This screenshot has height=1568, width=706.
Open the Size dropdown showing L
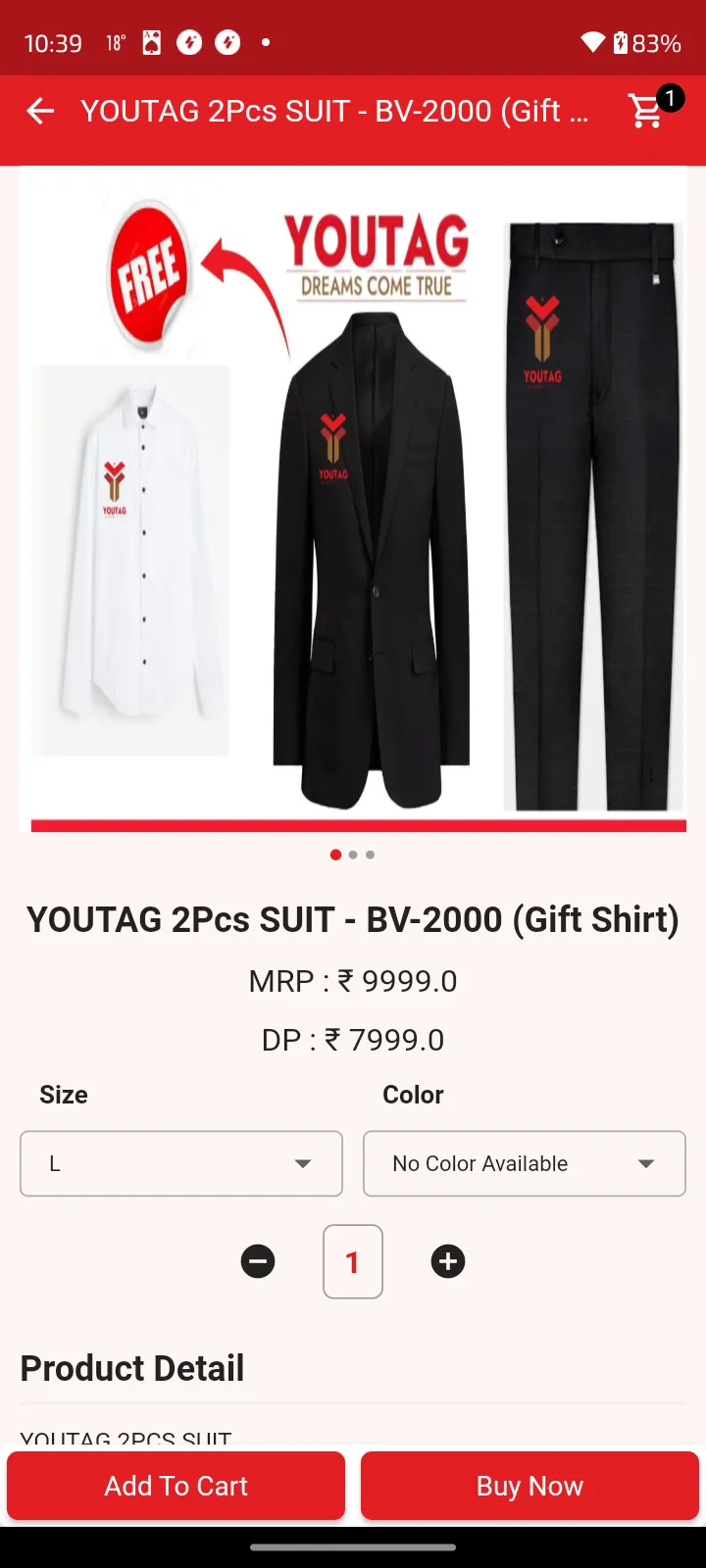click(180, 1163)
